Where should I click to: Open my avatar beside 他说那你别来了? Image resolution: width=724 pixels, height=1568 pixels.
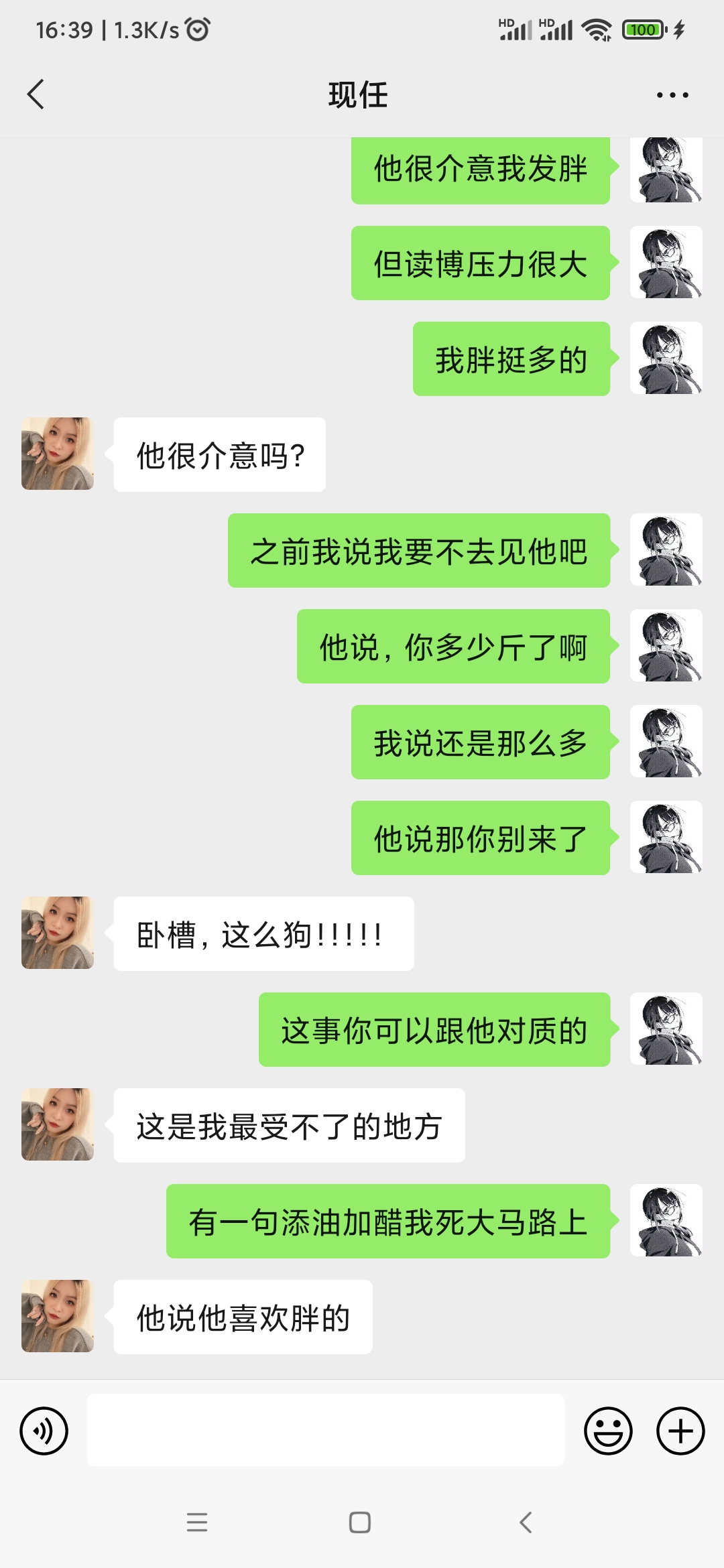coord(666,837)
